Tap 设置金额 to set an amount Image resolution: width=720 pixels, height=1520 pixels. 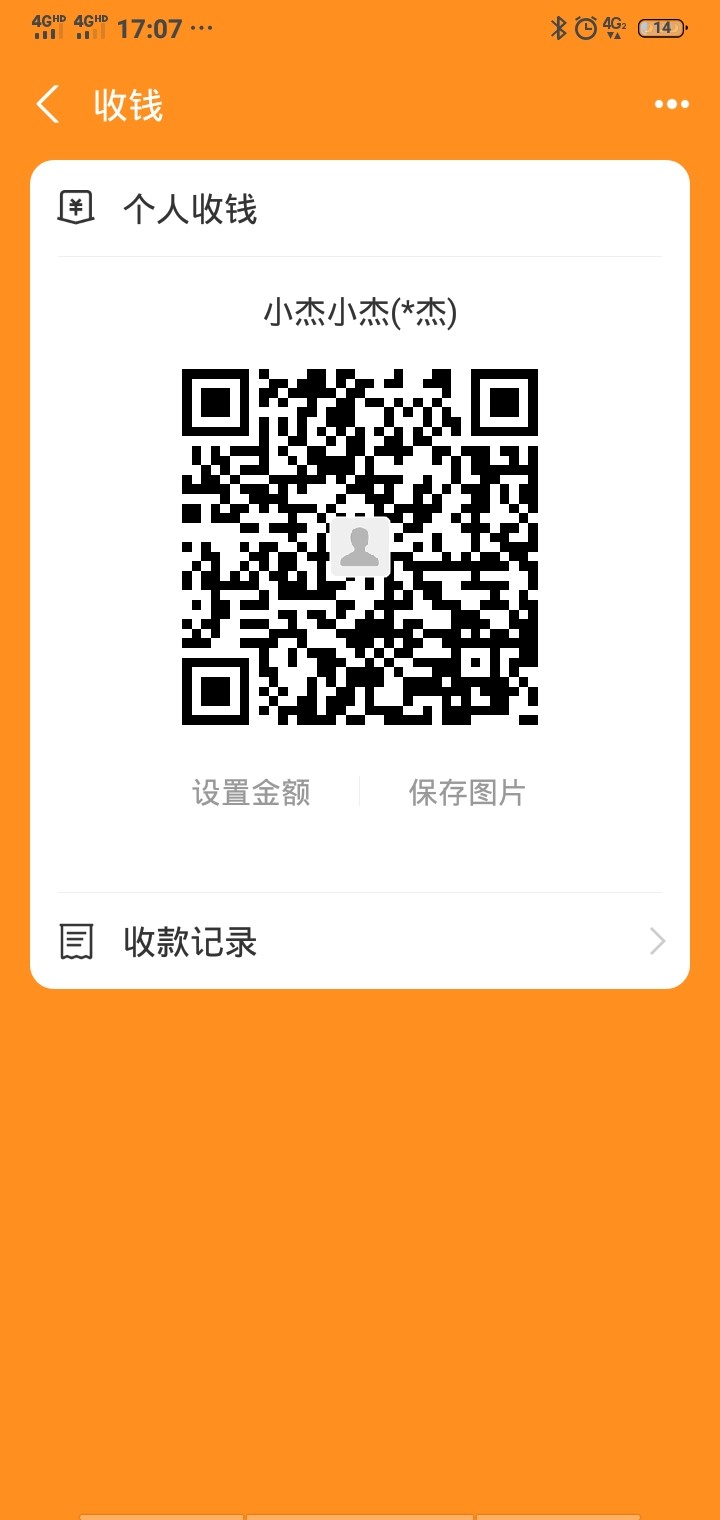(251, 793)
